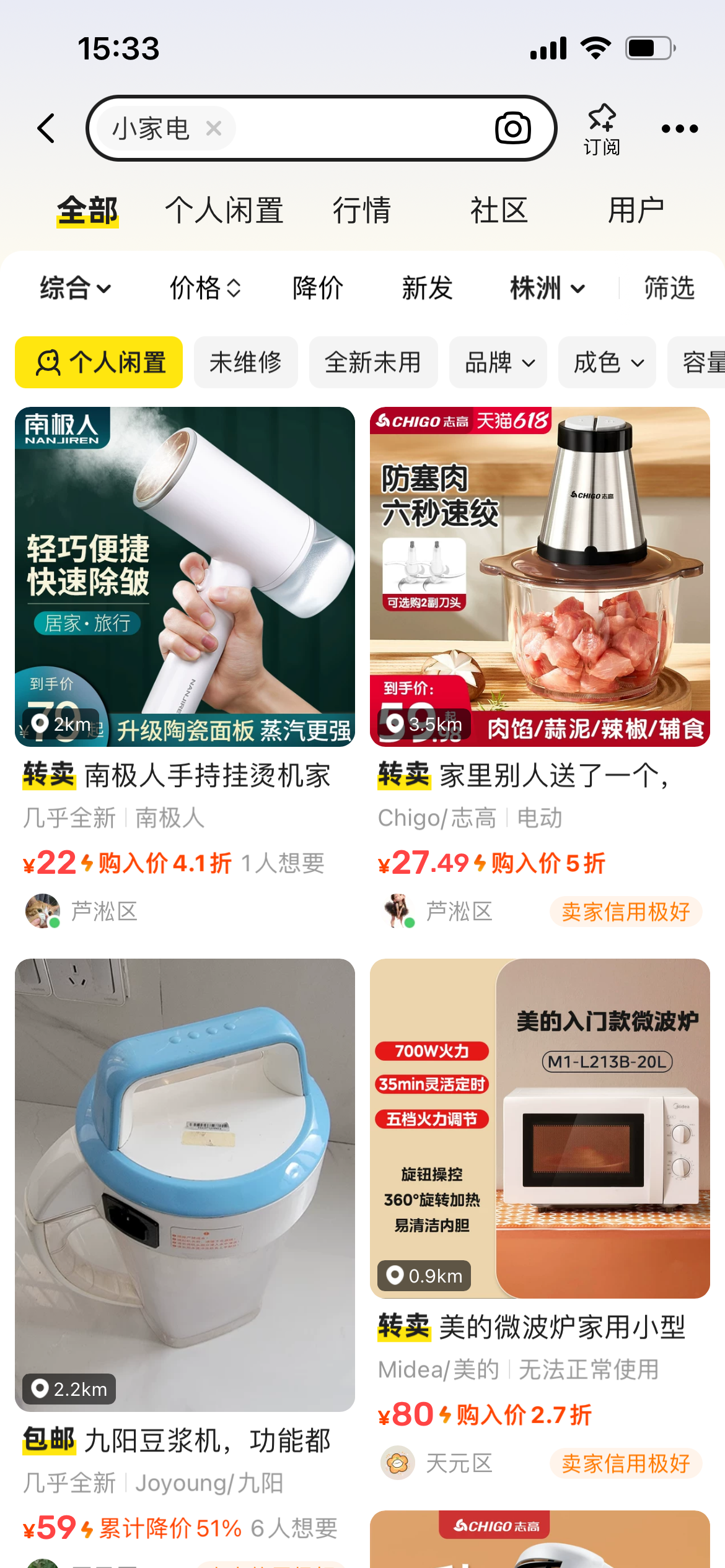Select the 全新未用 filter chip
This screenshot has width=725, height=1568.
(x=373, y=362)
